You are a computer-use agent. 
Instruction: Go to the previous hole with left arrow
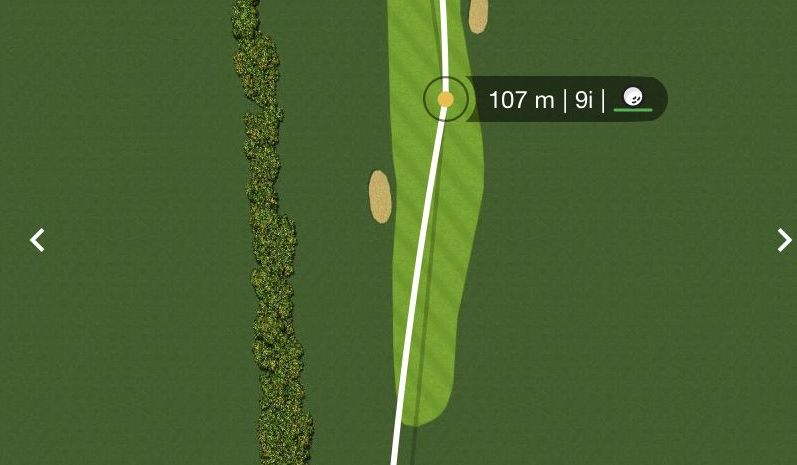click(37, 240)
